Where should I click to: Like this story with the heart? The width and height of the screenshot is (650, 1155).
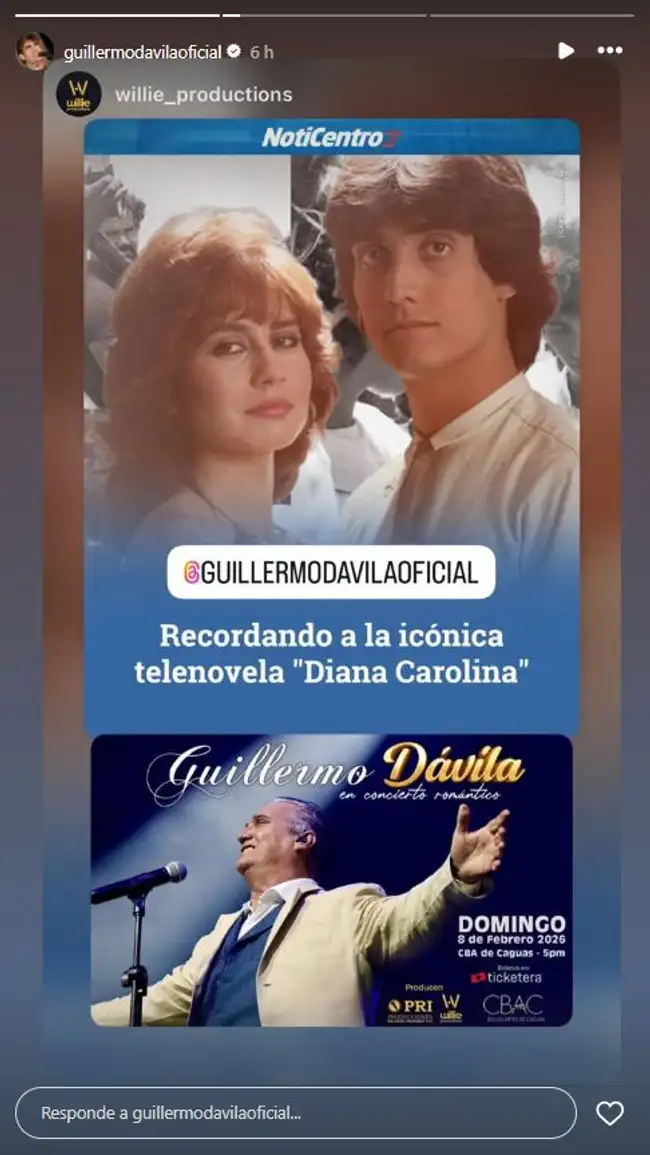pyautogui.click(x=609, y=1113)
